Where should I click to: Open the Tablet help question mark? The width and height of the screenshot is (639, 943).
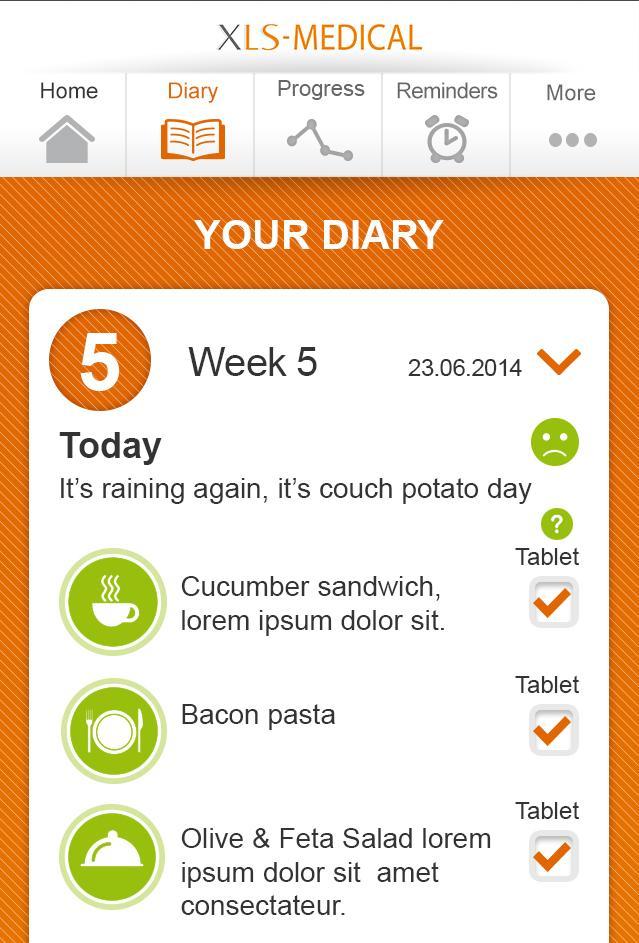[x=557, y=523]
